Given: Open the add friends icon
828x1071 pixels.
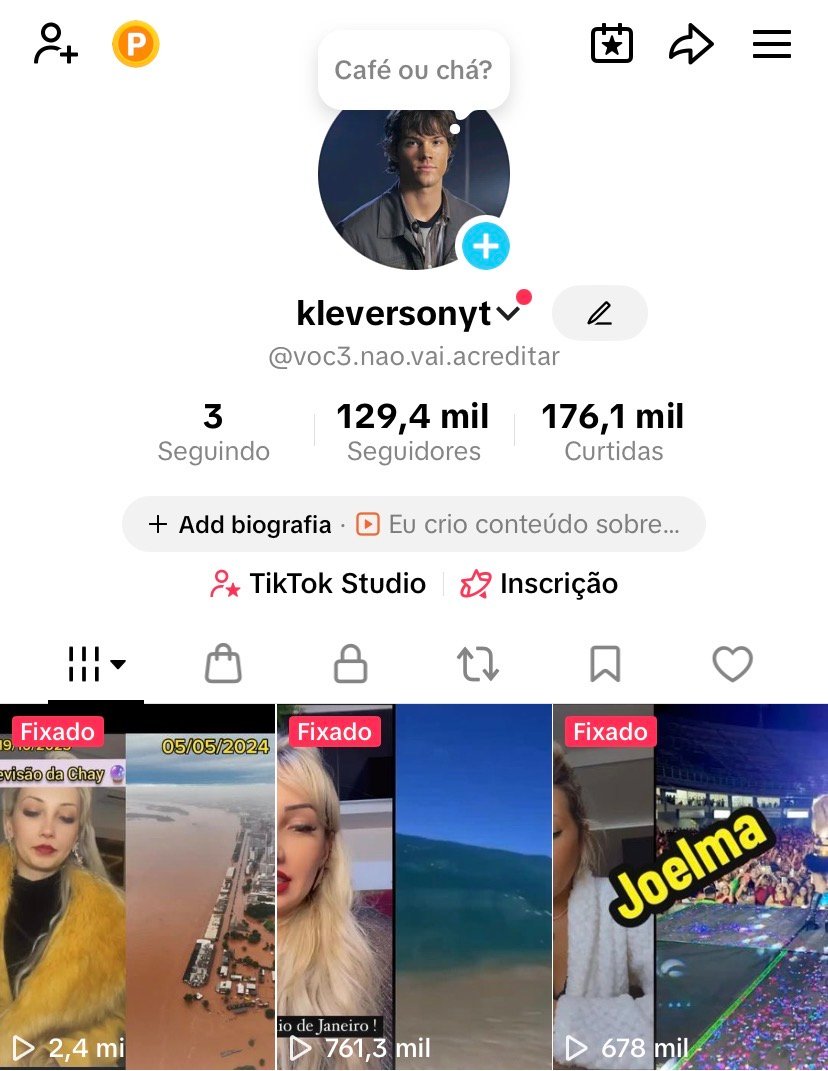Looking at the screenshot, I should click(x=55, y=45).
